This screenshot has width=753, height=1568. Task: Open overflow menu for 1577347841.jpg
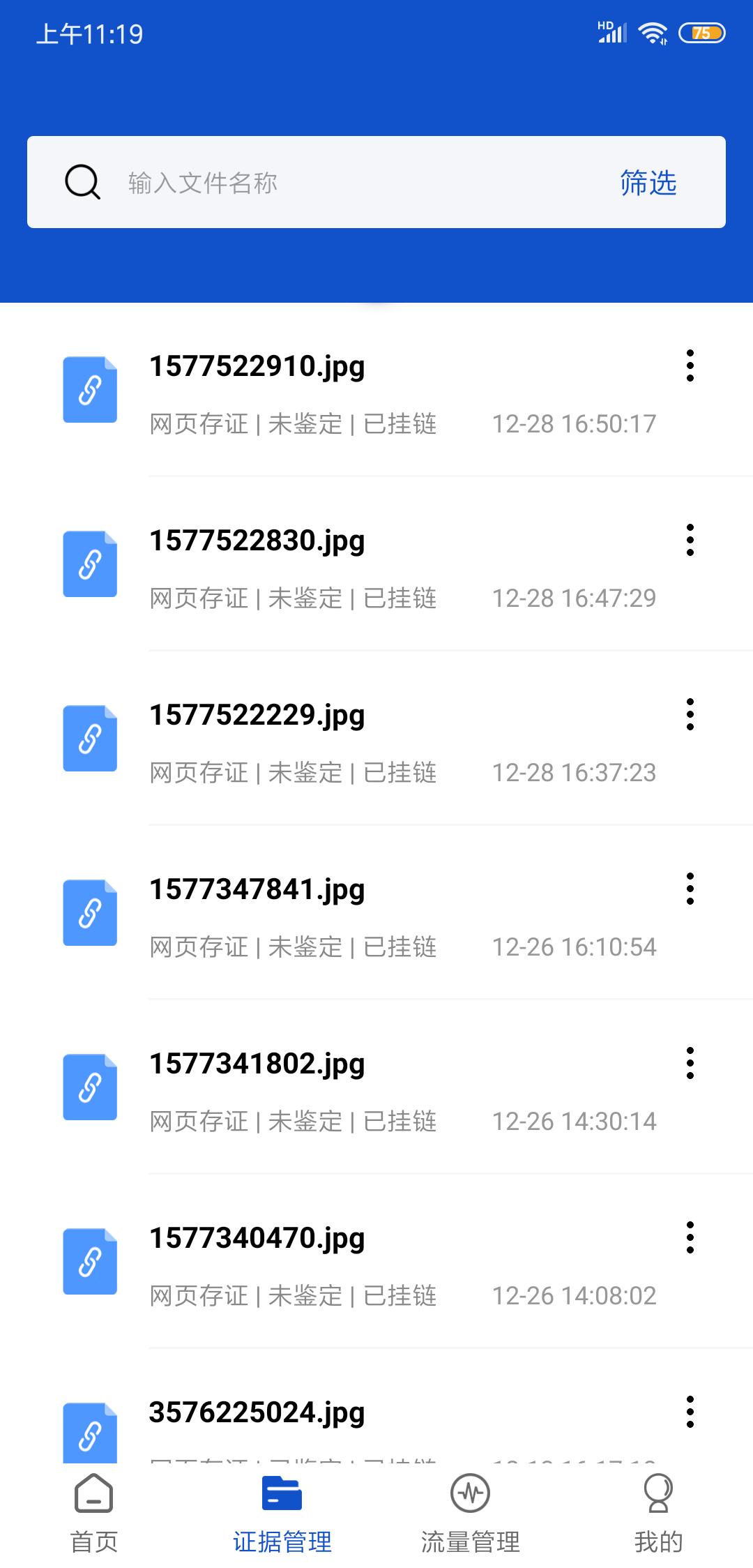tap(690, 891)
